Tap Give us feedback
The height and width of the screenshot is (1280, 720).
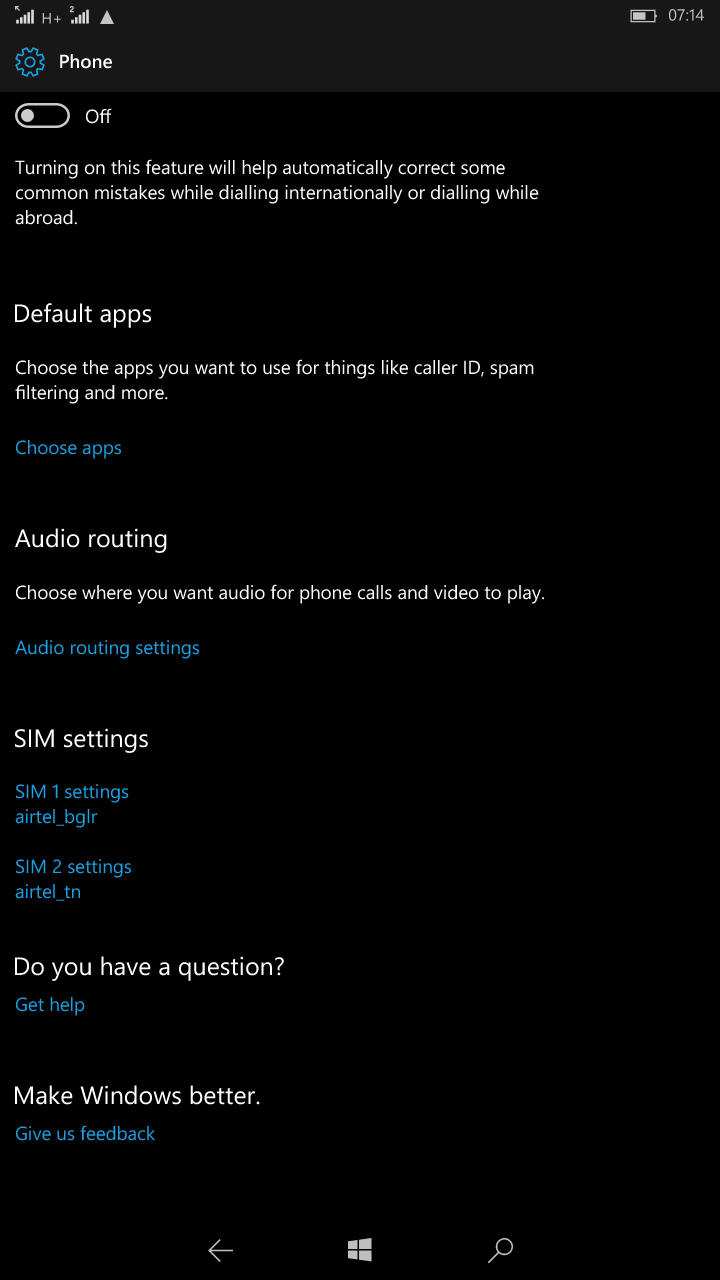[x=85, y=1134]
